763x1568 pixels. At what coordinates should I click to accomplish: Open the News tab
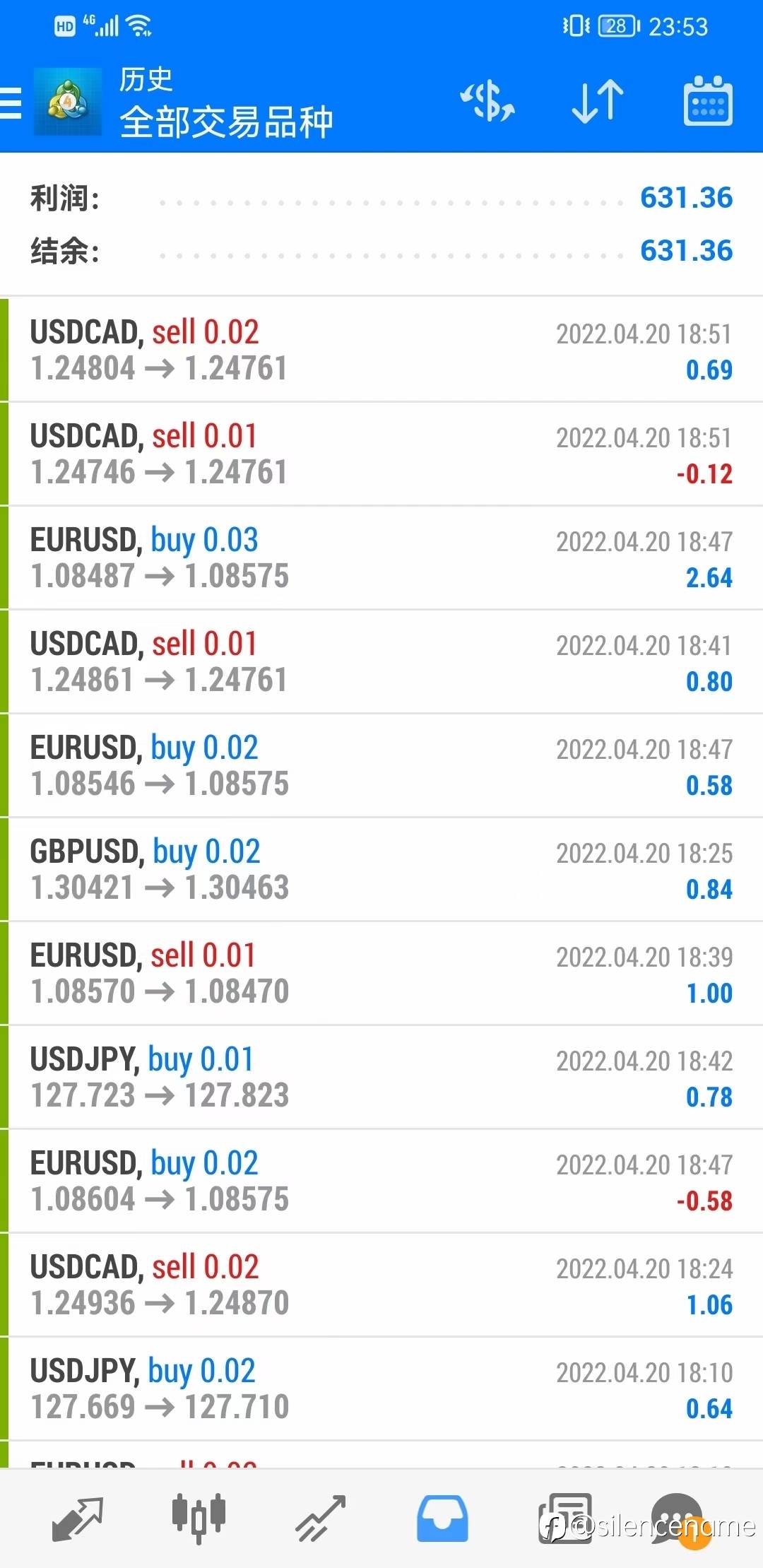(x=564, y=1518)
